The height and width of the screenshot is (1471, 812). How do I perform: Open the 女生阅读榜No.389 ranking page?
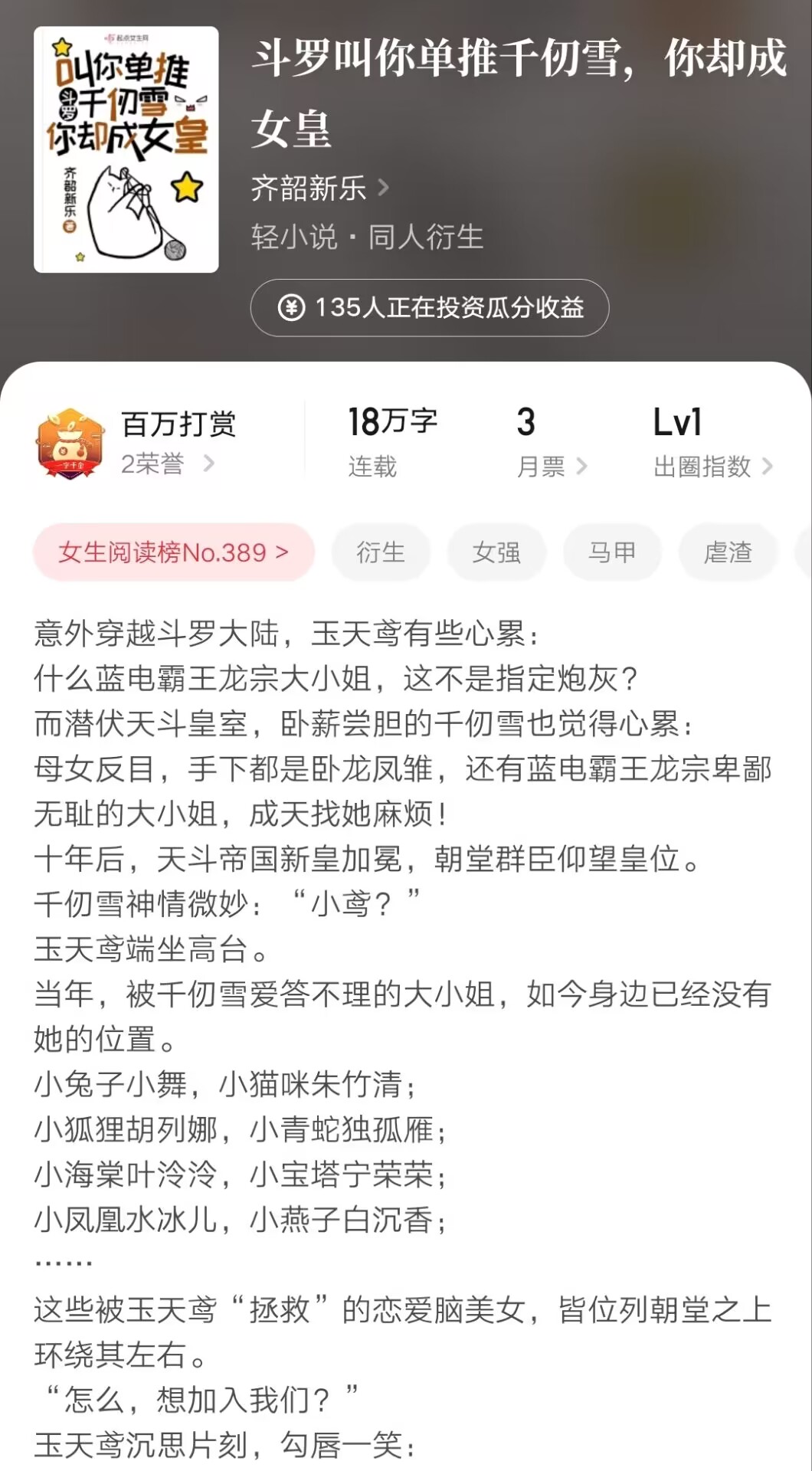click(x=172, y=551)
